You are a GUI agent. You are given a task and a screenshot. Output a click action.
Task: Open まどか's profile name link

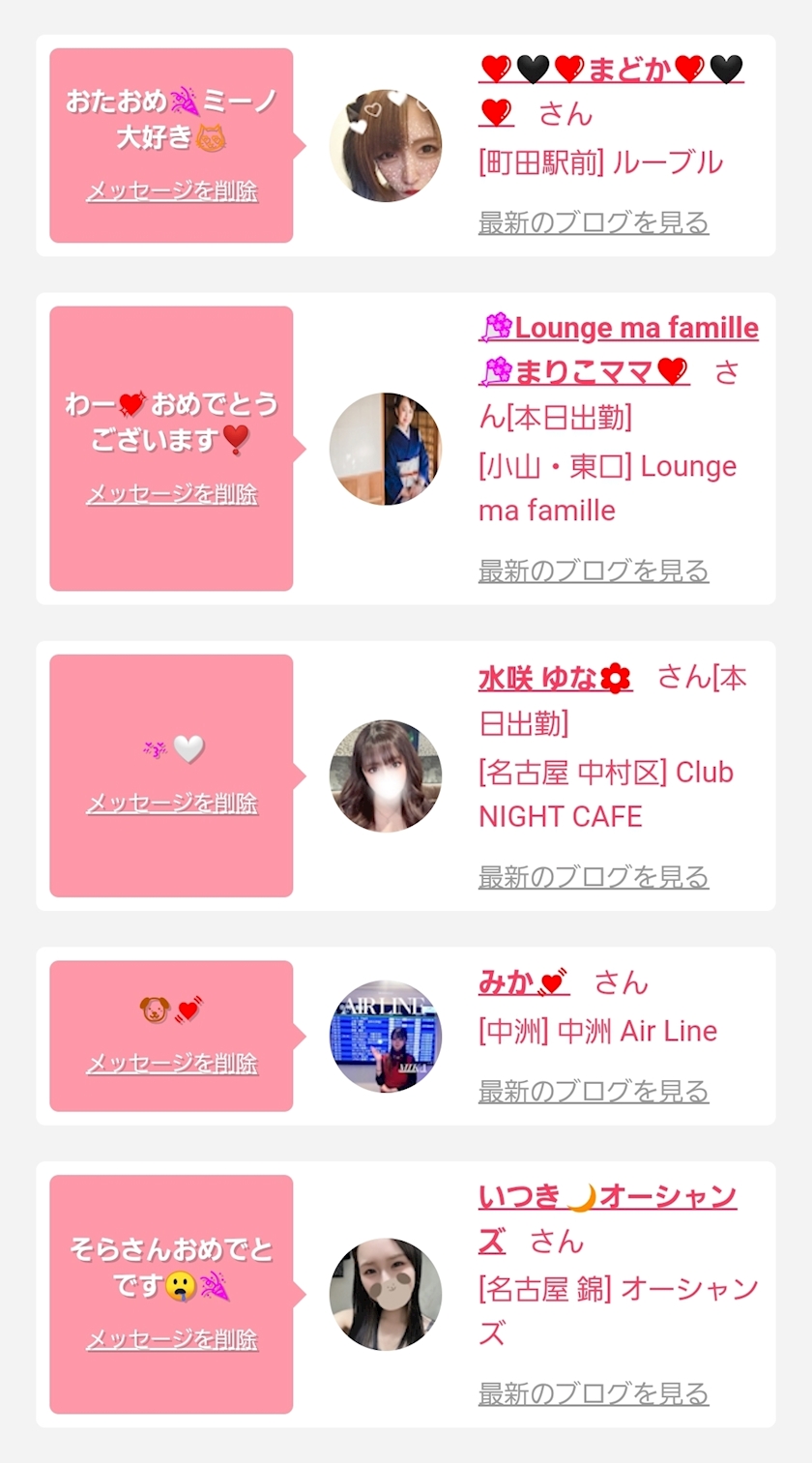[x=611, y=91]
